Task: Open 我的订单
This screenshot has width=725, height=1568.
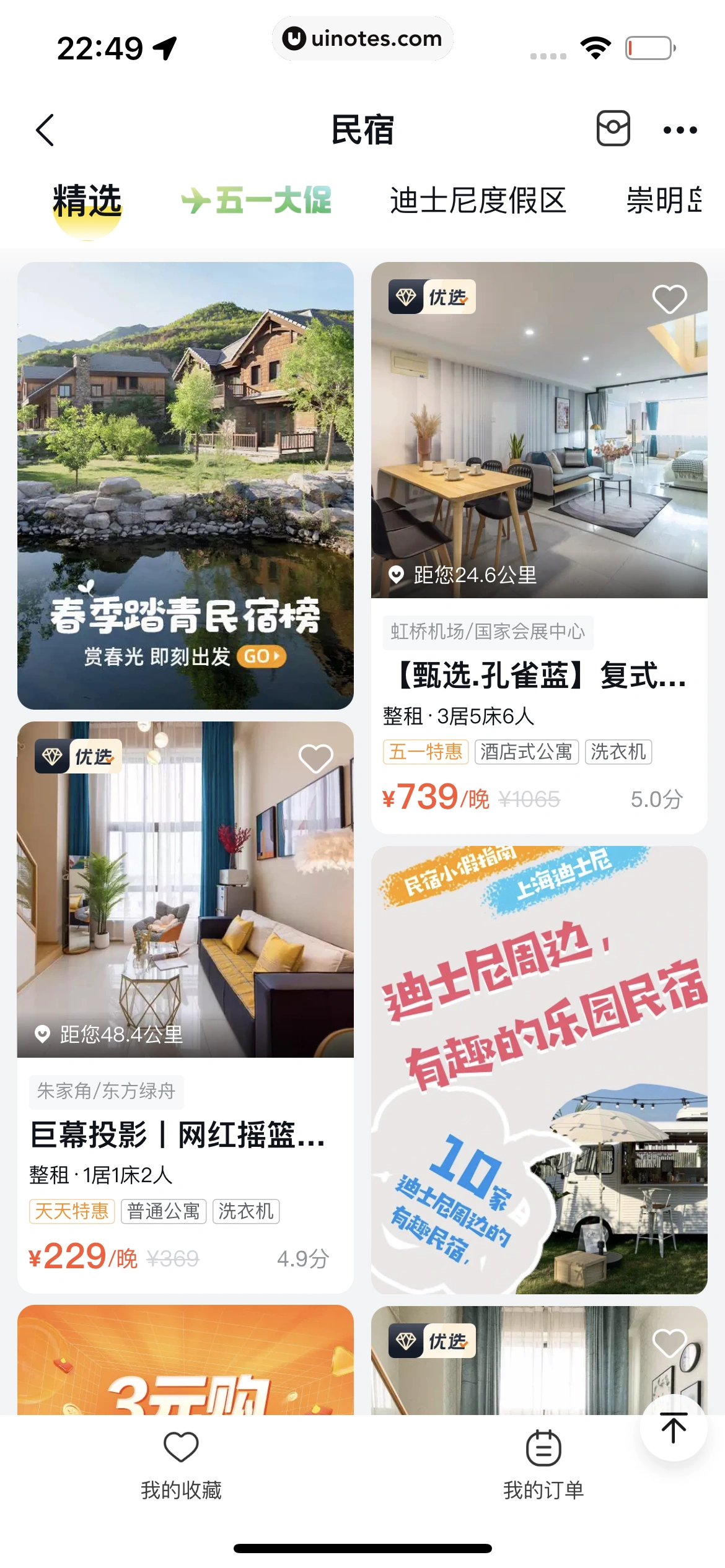Action: pyautogui.click(x=543, y=1465)
